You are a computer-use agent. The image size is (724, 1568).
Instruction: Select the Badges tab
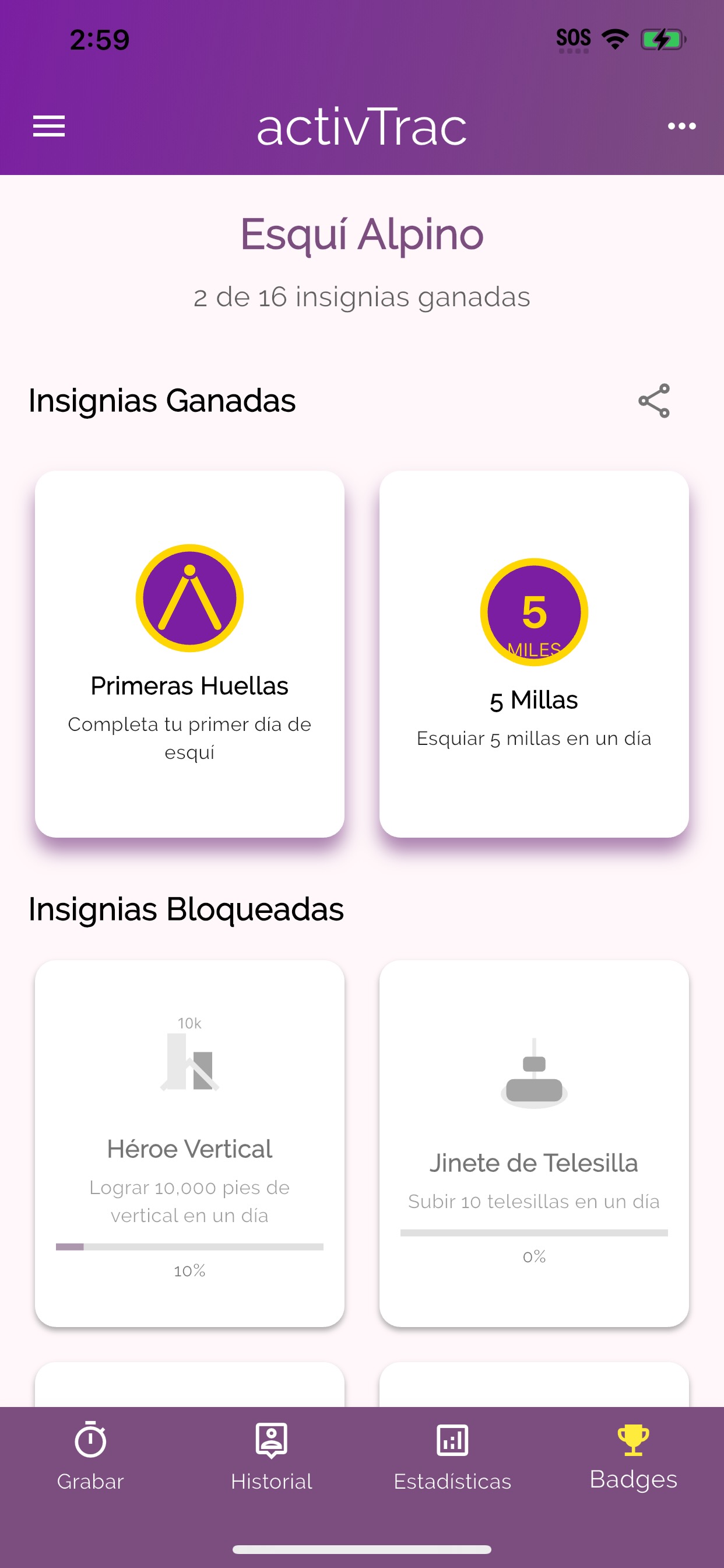point(632,1456)
